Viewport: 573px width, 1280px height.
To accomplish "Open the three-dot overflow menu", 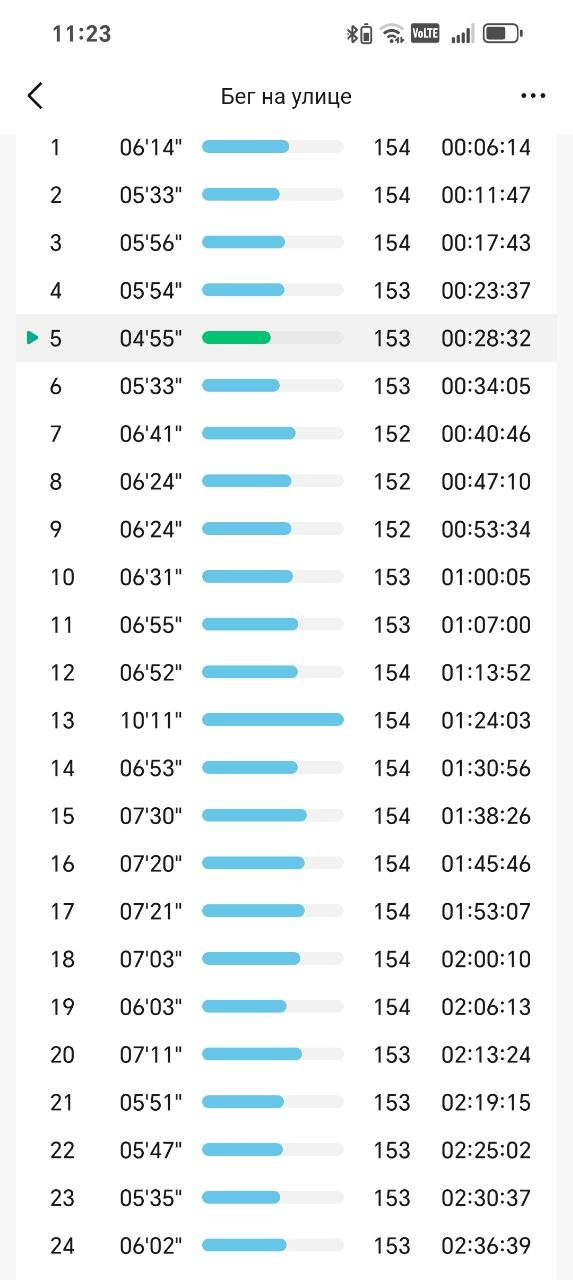I will click(533, 96).
